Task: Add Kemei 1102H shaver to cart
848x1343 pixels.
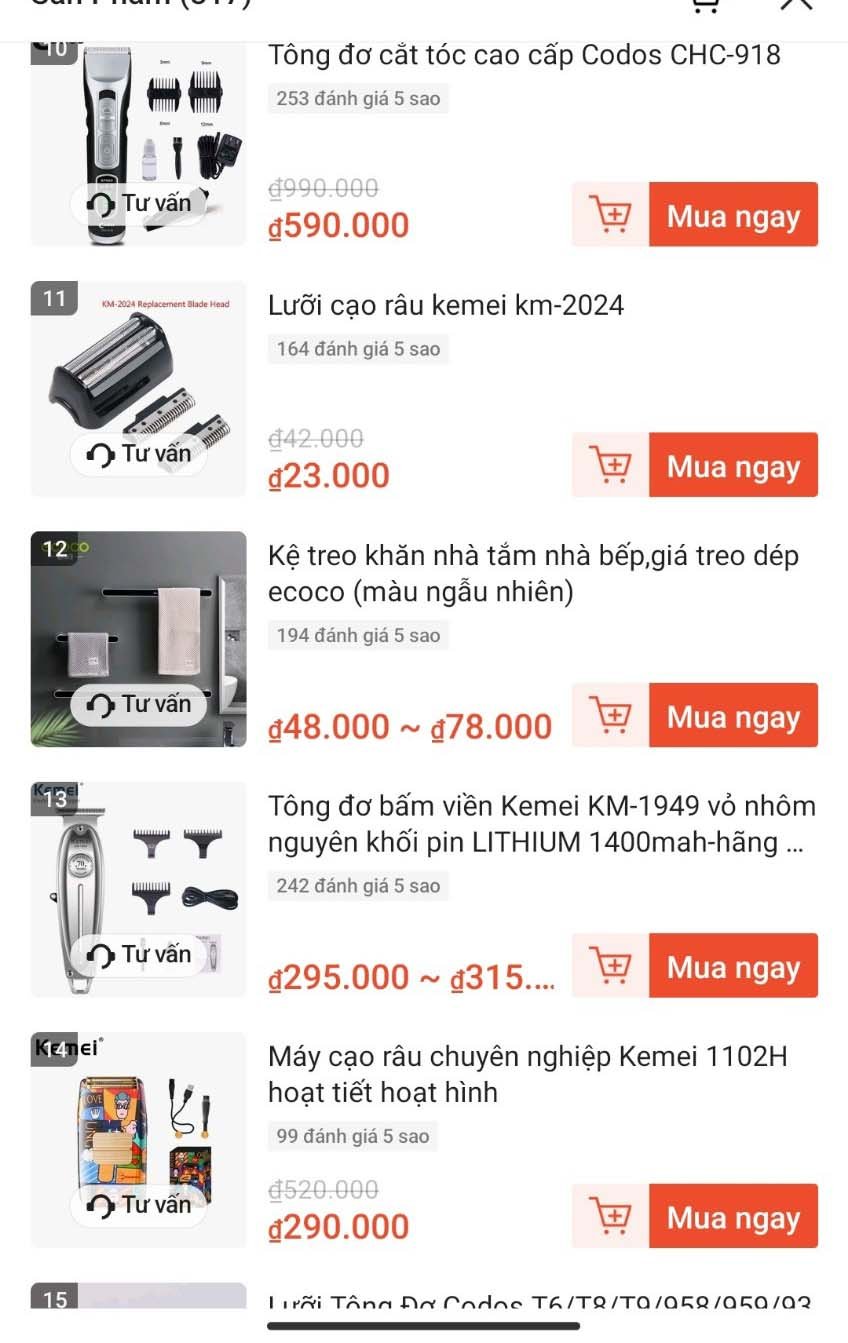Action: tap(610, 1216)
